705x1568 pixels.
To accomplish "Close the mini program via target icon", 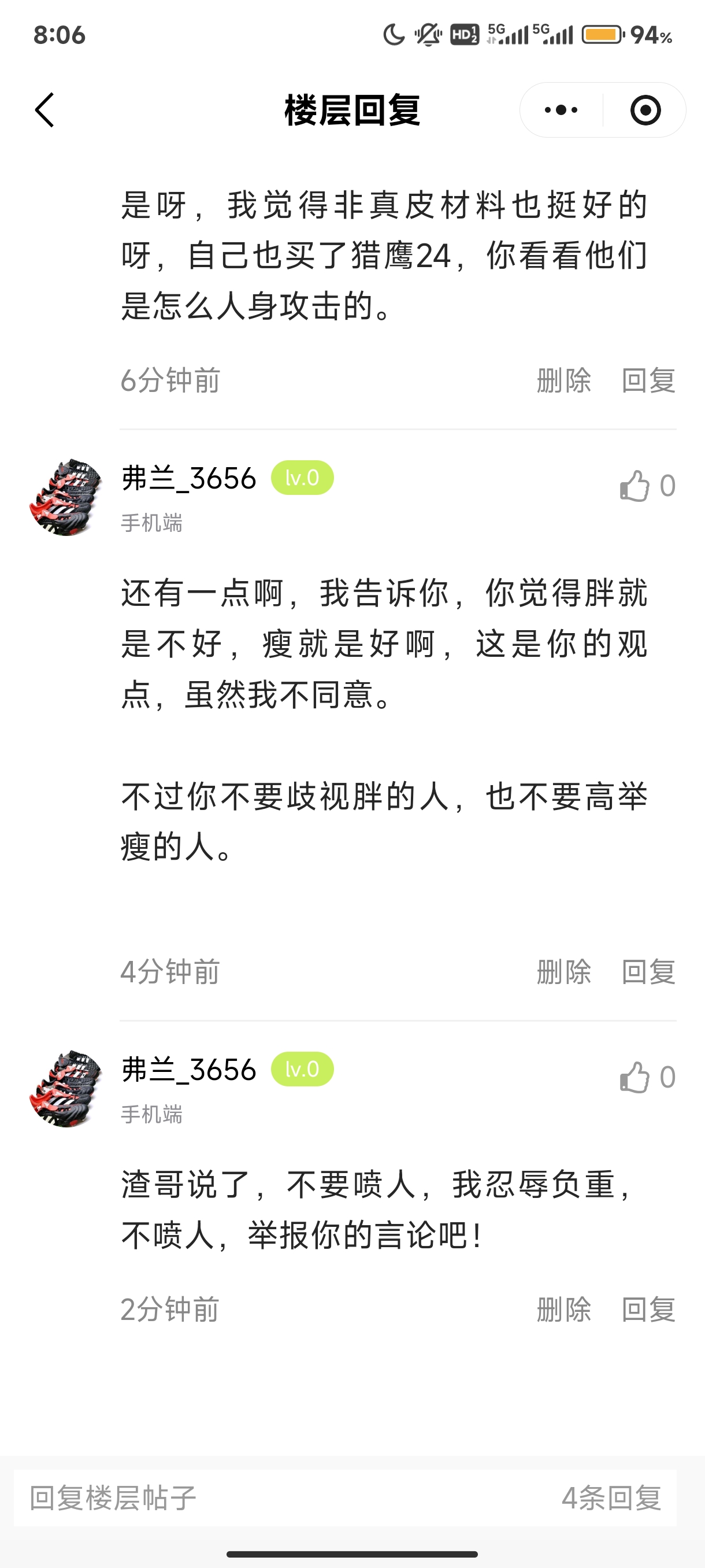I will coord(645,110).
